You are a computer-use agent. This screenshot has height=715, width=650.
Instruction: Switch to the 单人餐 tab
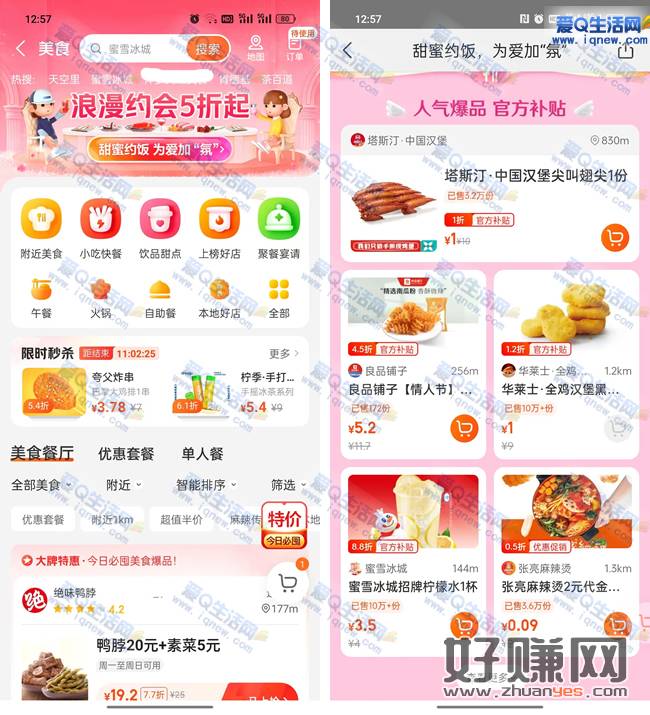point(202,453)
